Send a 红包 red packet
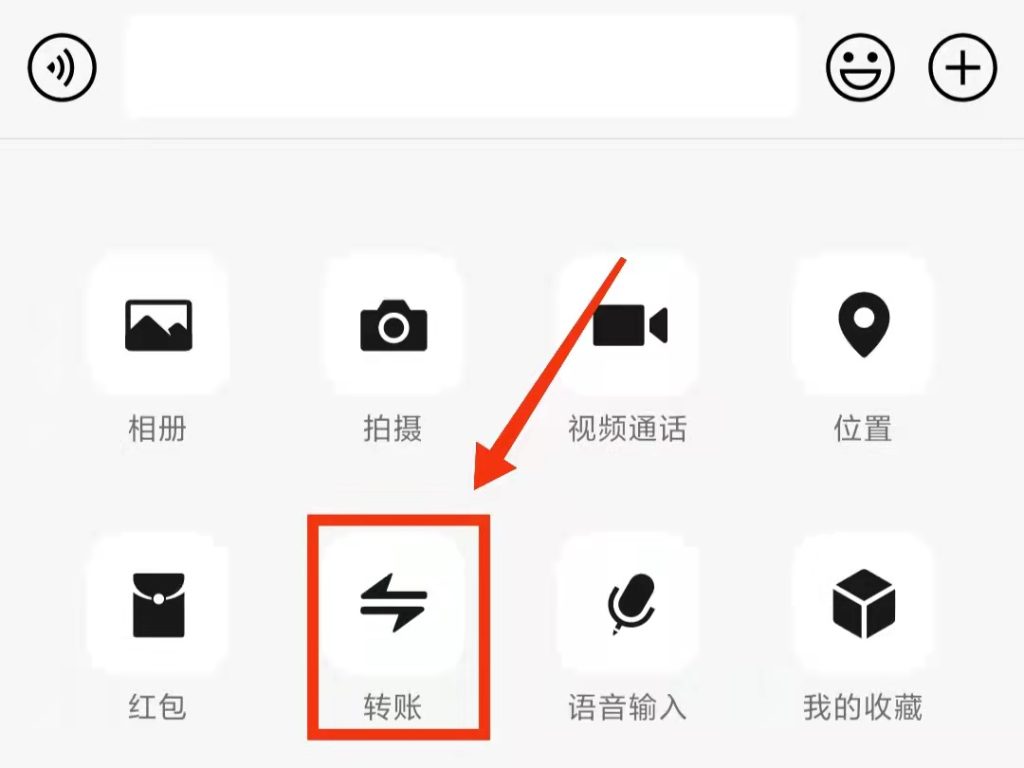This screenshot has width=1024, height=768. coord(158,604)
